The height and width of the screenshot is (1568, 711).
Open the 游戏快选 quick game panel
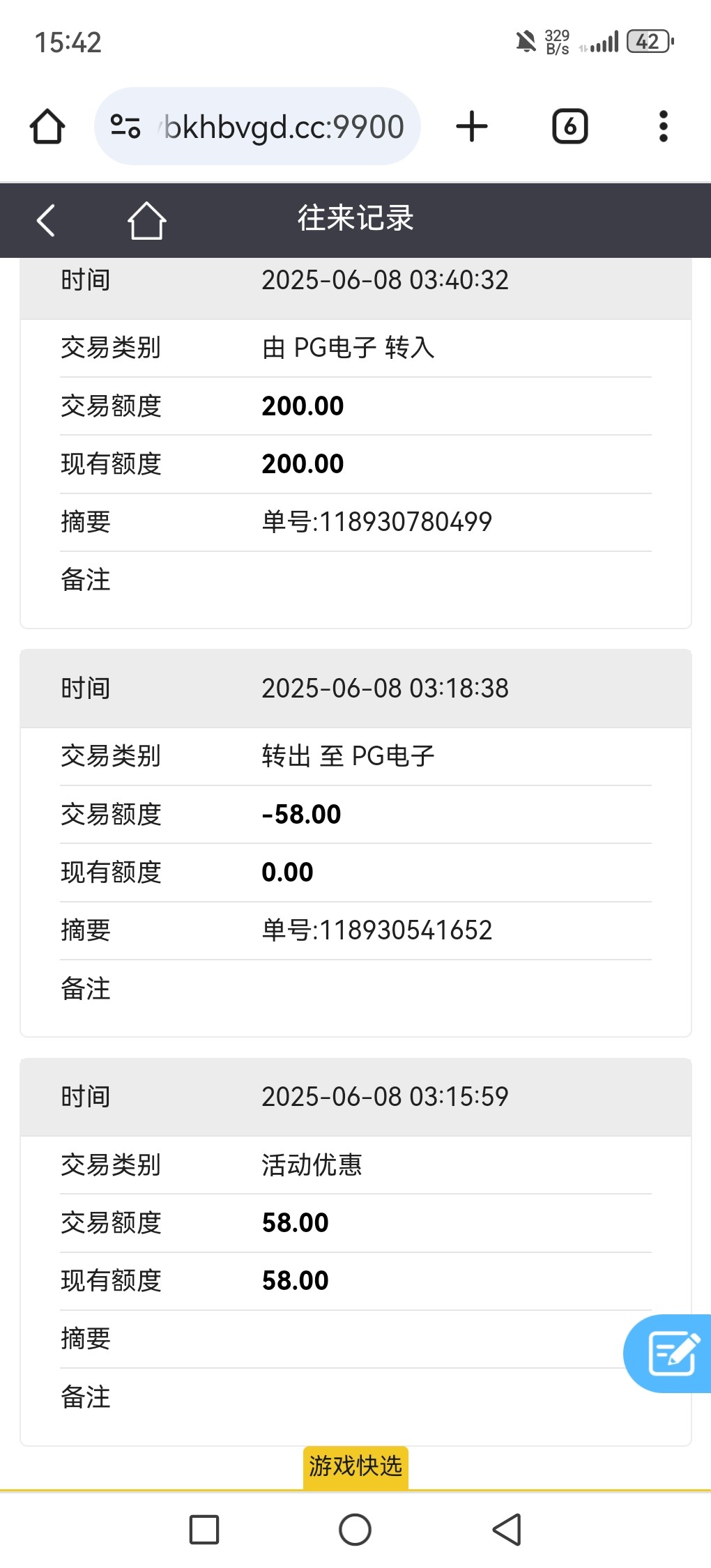pyautogui.click(x=355, y=1467)
